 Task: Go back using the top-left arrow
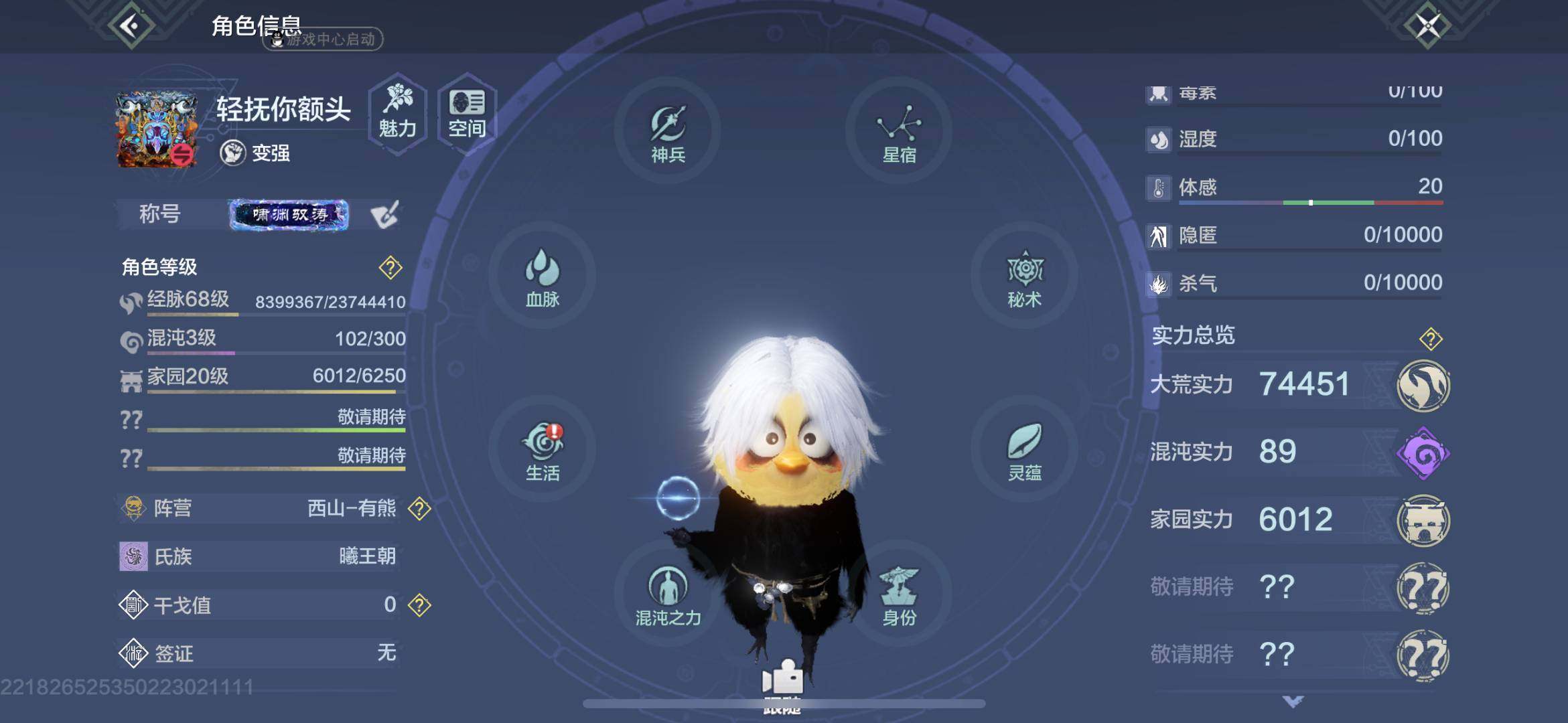131,26
